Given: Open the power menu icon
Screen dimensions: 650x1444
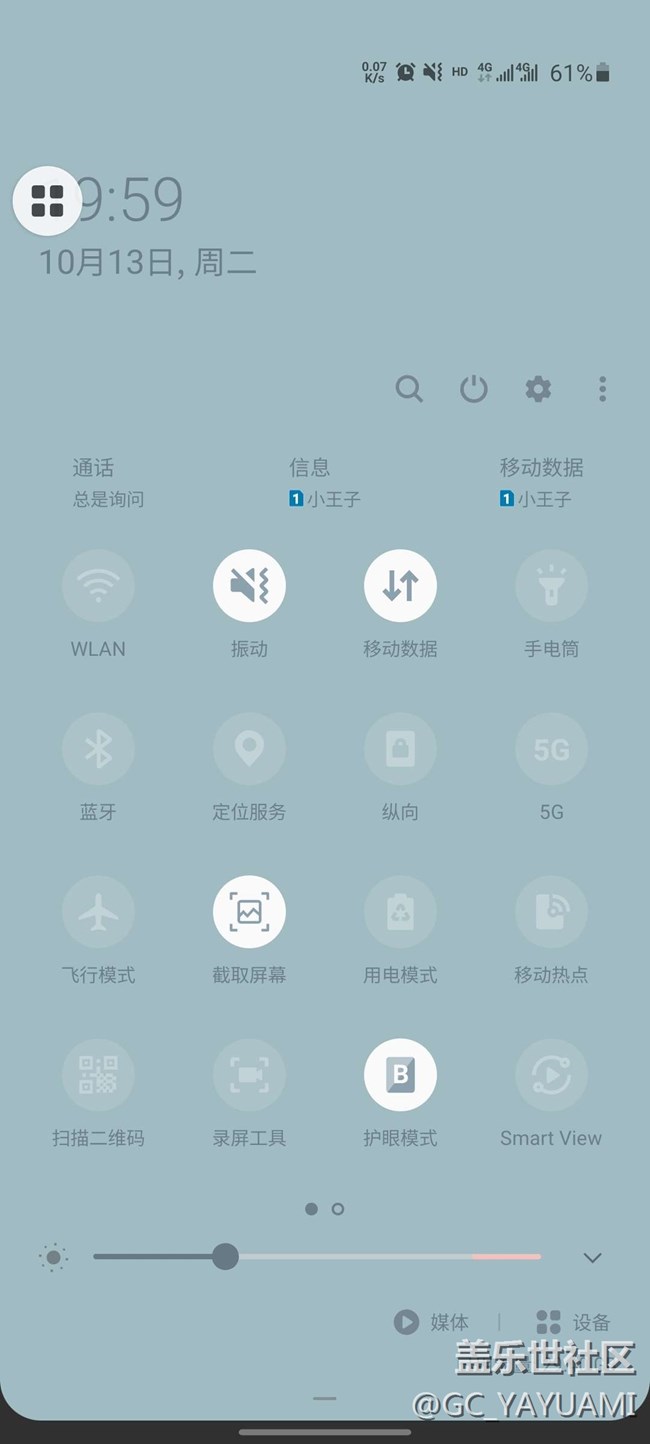Looking at the screenshot, I should click(x=474, y=388).
